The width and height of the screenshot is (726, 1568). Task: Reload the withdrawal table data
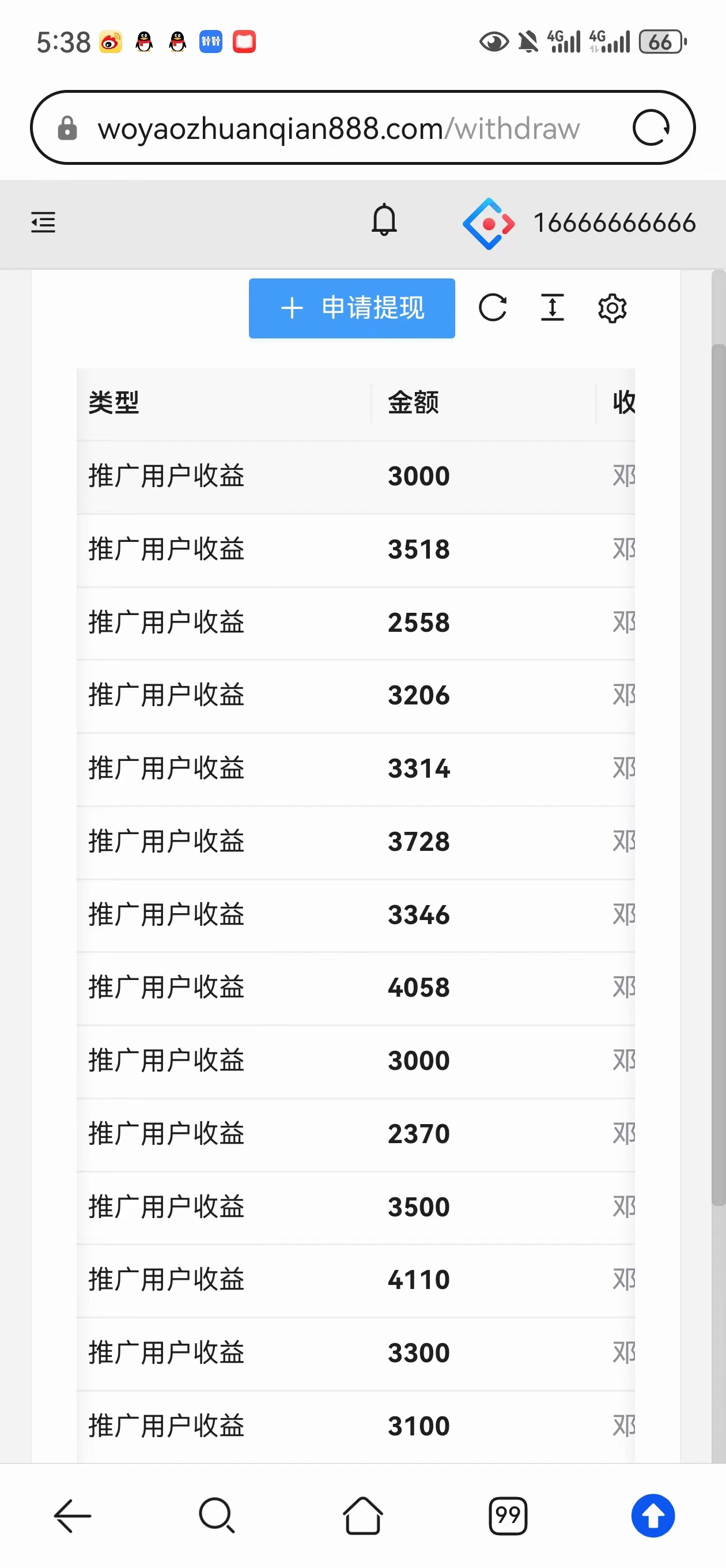point(492,308)
